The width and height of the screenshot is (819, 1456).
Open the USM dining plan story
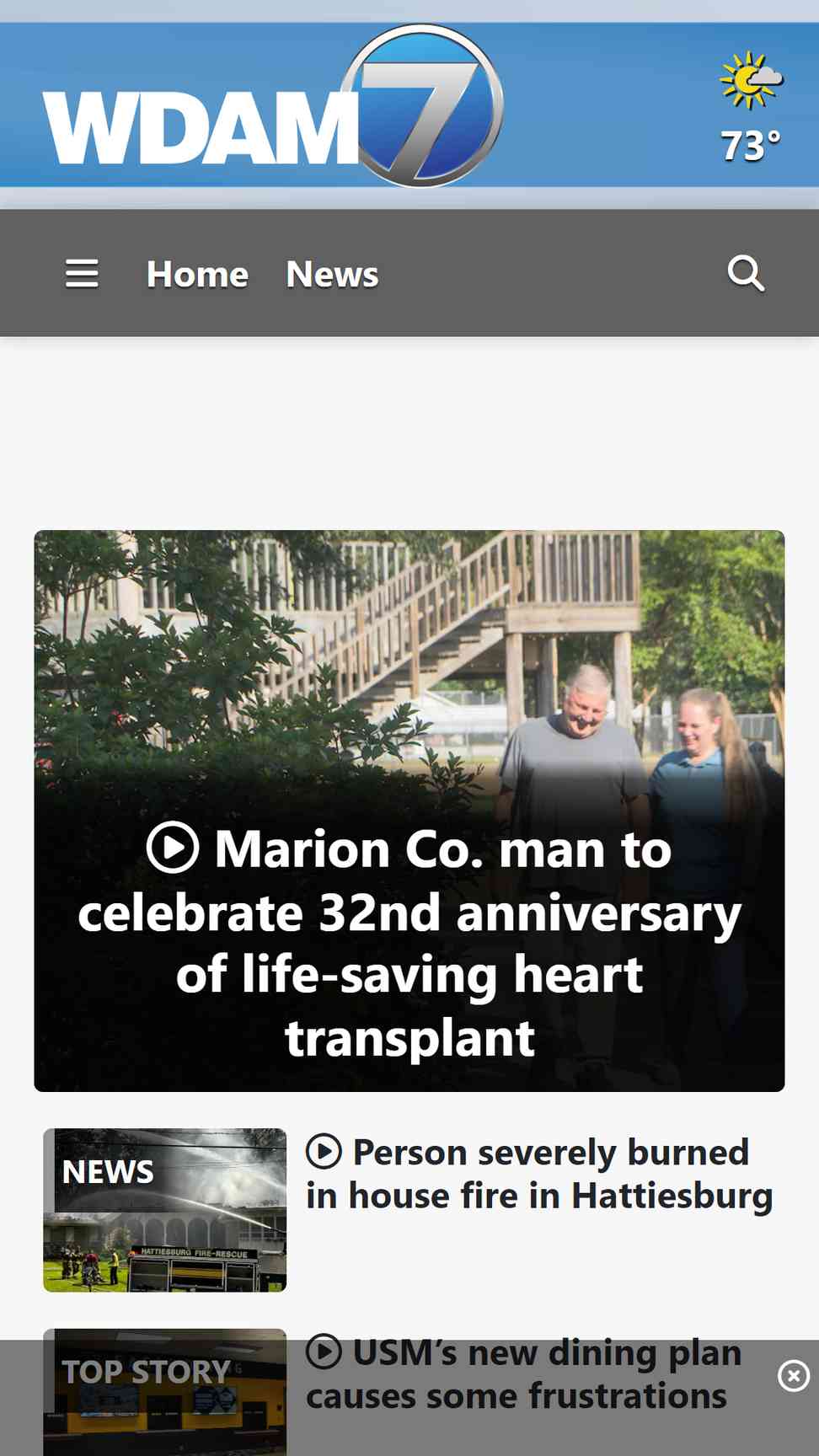click(523, 1374)
